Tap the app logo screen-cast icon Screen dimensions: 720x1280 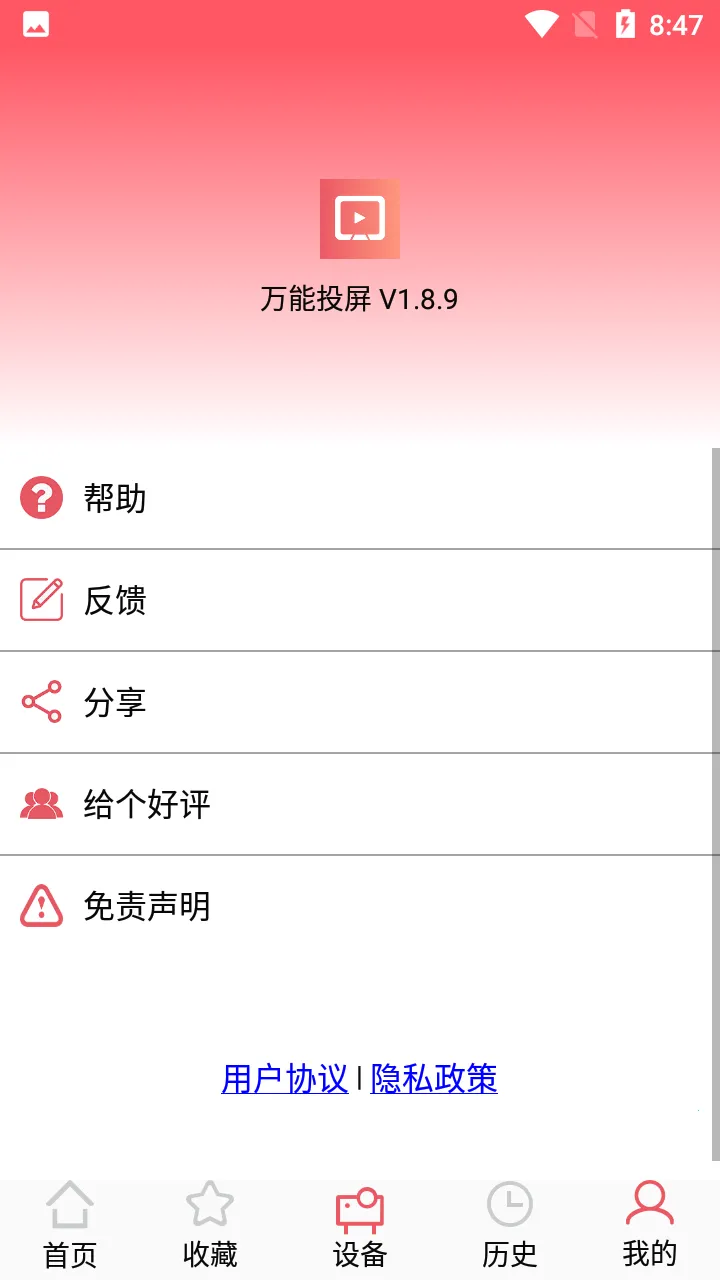coord(360,218)
